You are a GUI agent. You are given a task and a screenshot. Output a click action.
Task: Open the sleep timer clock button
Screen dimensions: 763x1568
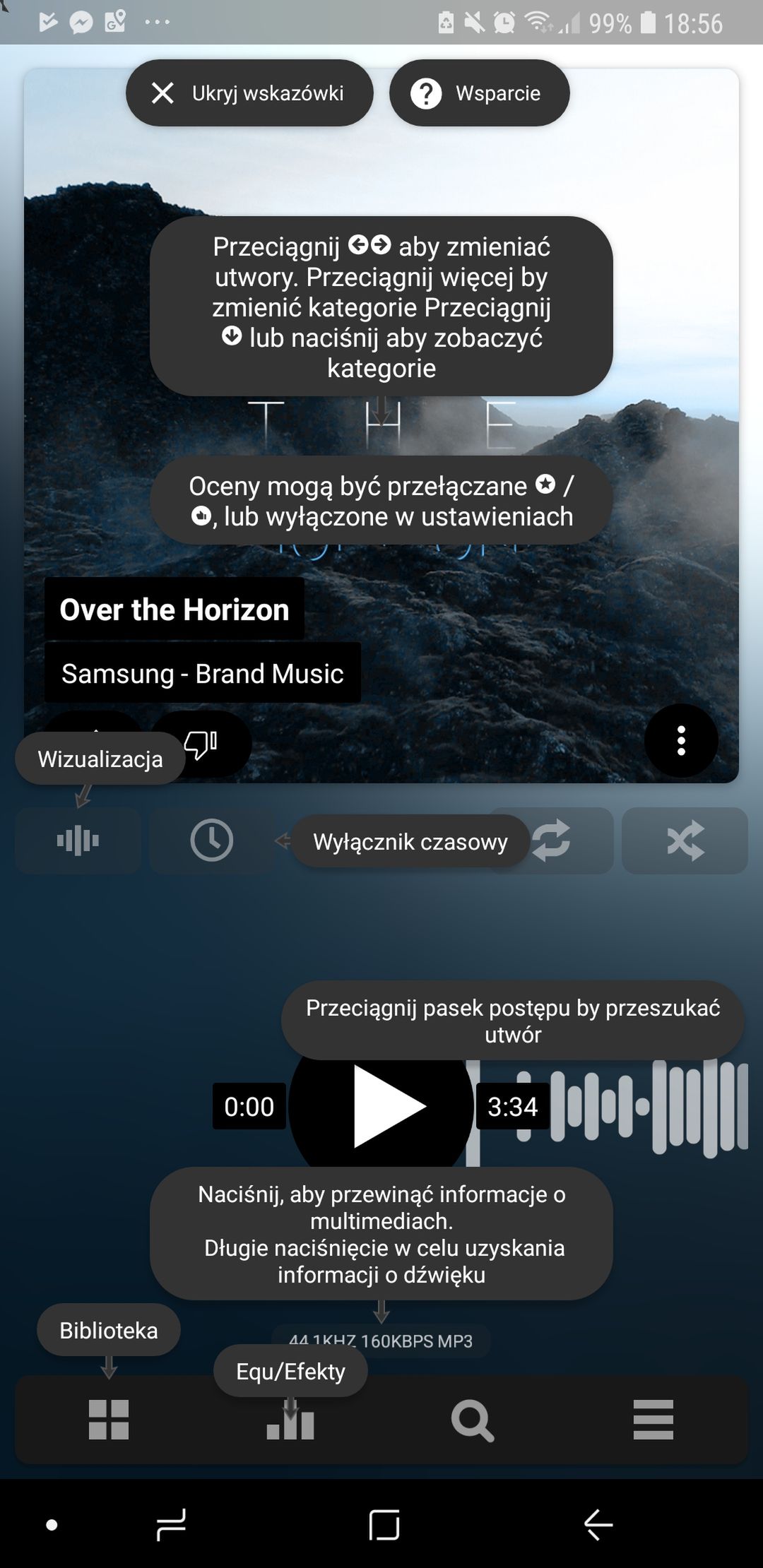coord(211,841)
